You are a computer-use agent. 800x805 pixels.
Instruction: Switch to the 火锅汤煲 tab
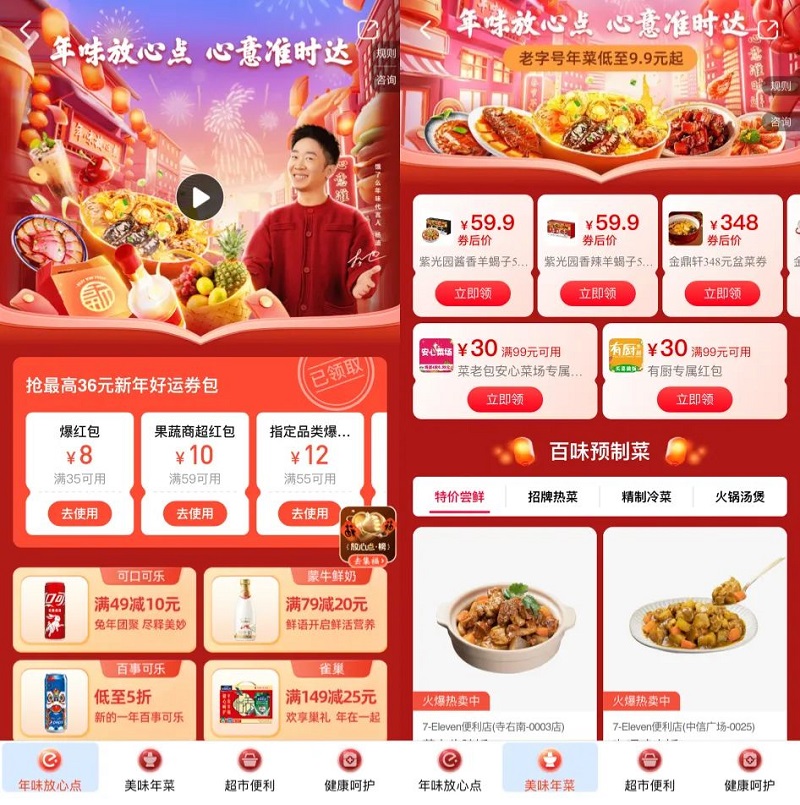740,497
